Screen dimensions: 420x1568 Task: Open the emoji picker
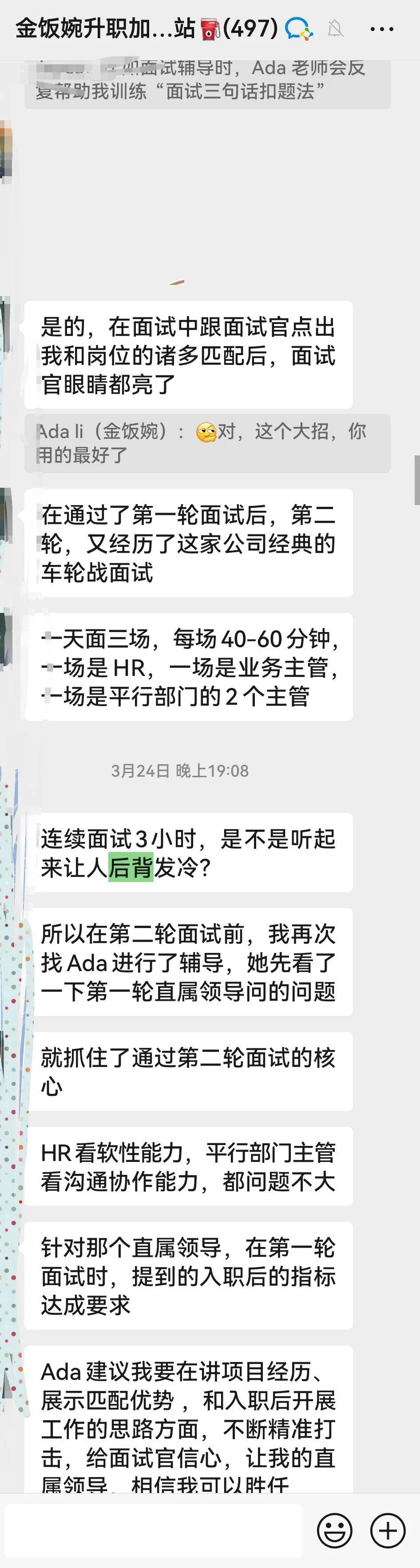(x=335, y=1531)
